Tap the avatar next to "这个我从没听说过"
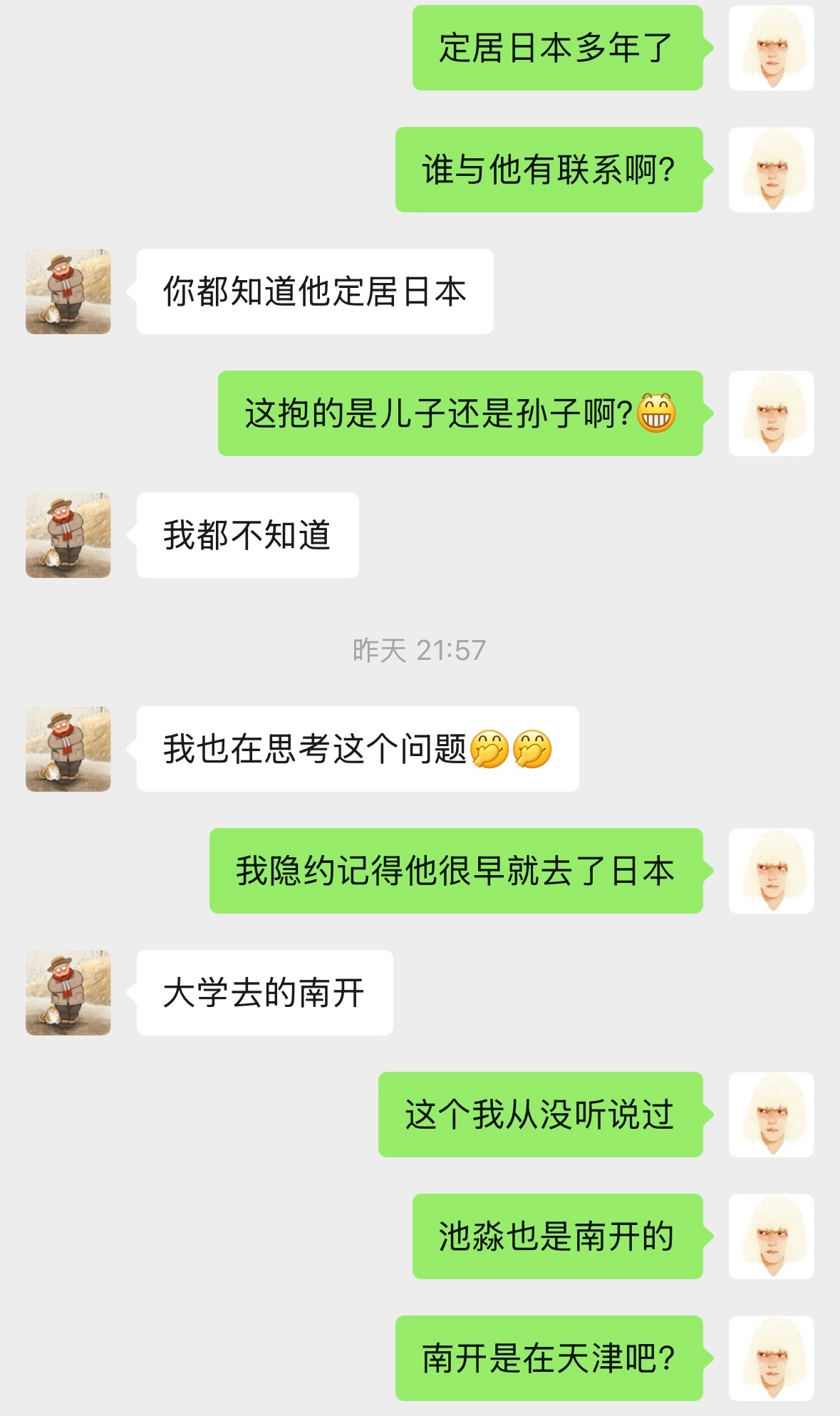Viewport: 840px width, 1416px height. pyautogui.click(x=771, y=1115)
